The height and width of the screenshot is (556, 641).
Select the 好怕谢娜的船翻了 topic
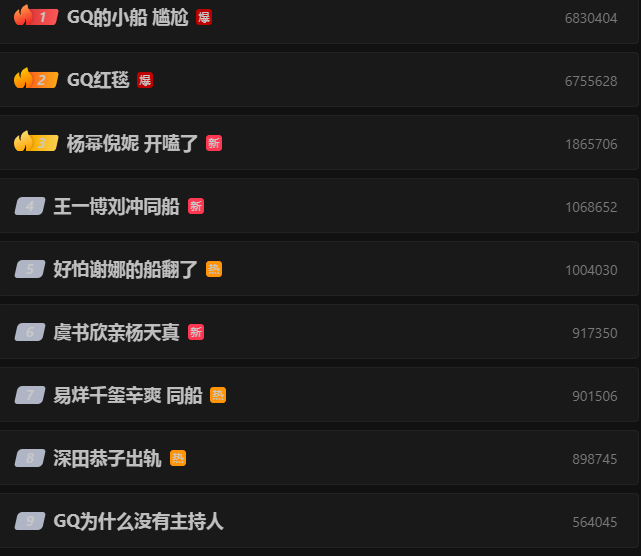click(x=125, y=269)
